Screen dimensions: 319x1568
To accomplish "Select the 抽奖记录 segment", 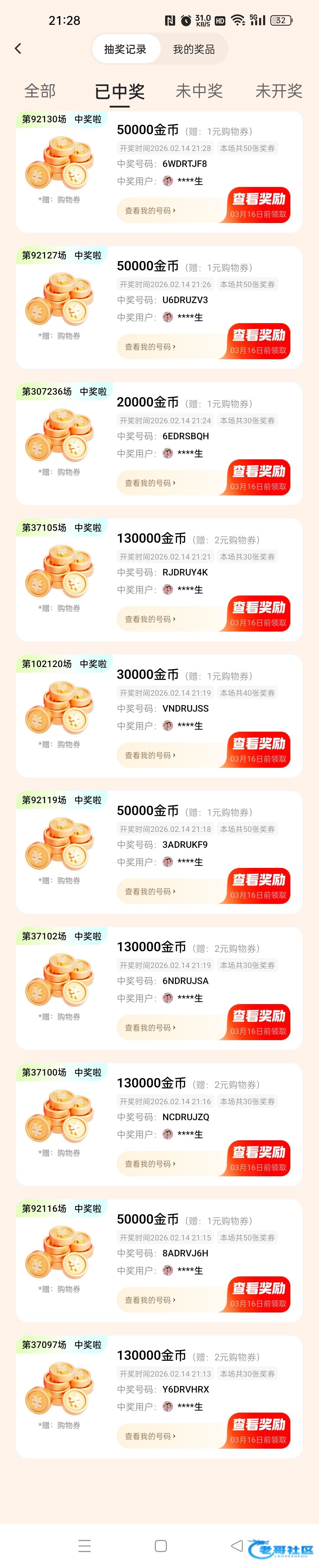I will 126,49.
